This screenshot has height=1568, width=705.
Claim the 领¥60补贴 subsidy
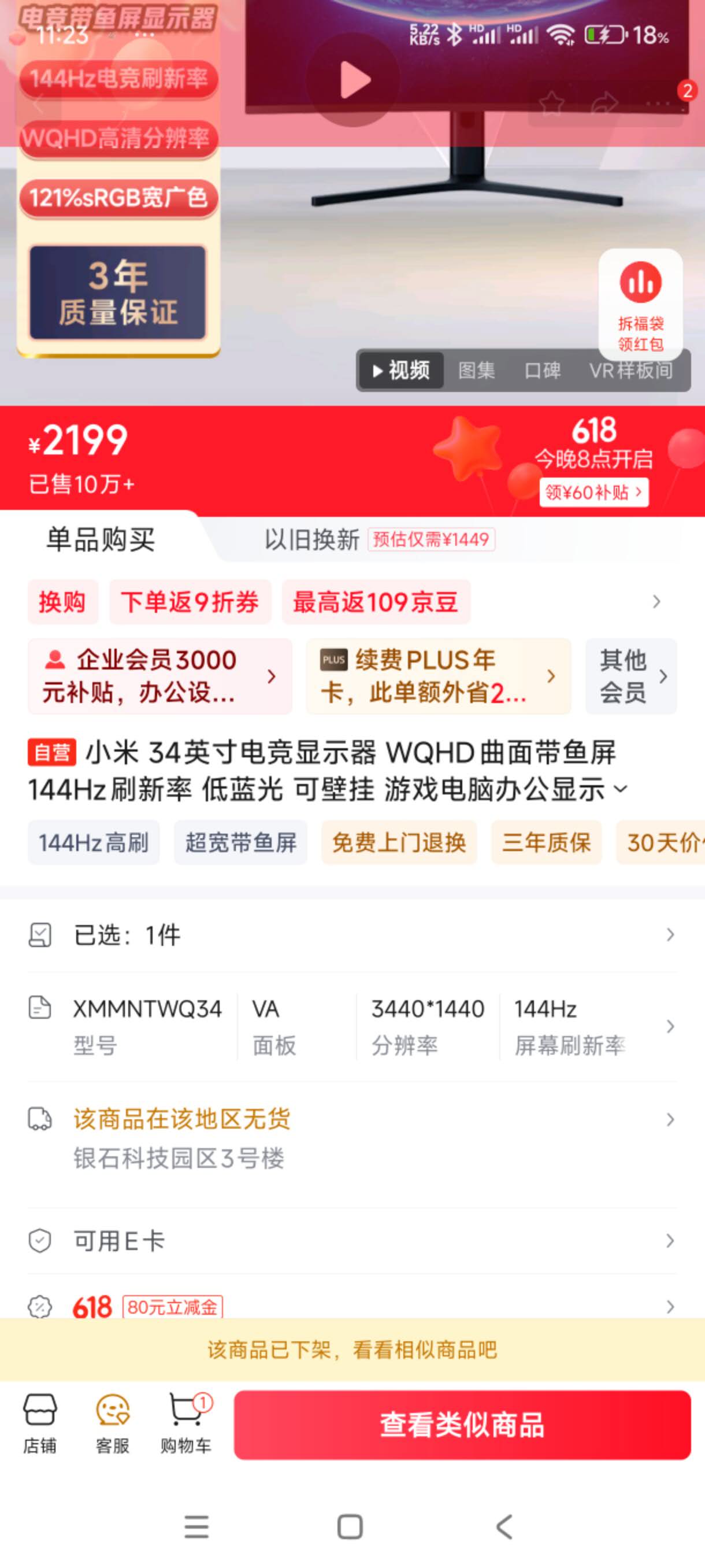click(593, 492)
